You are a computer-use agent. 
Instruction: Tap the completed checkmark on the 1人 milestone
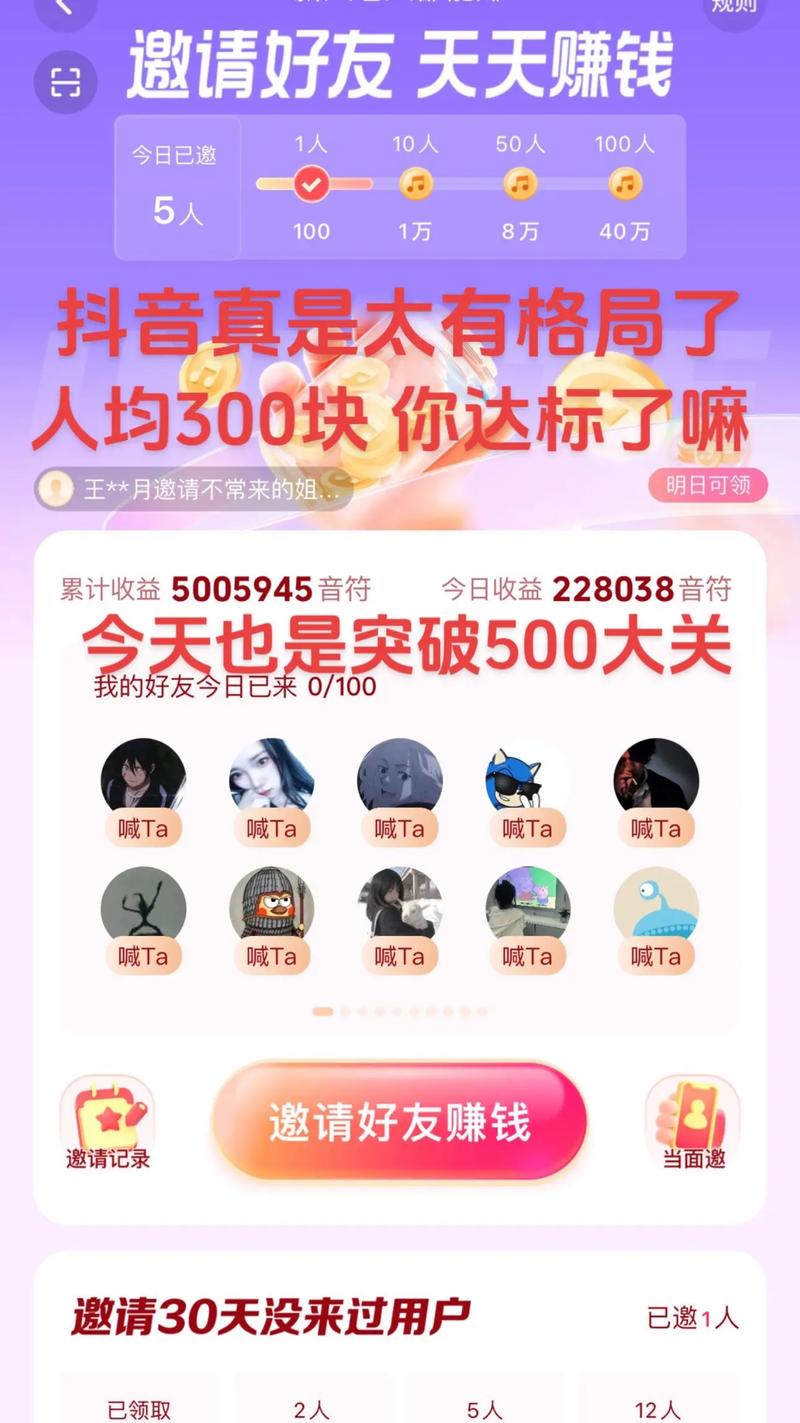313,184
